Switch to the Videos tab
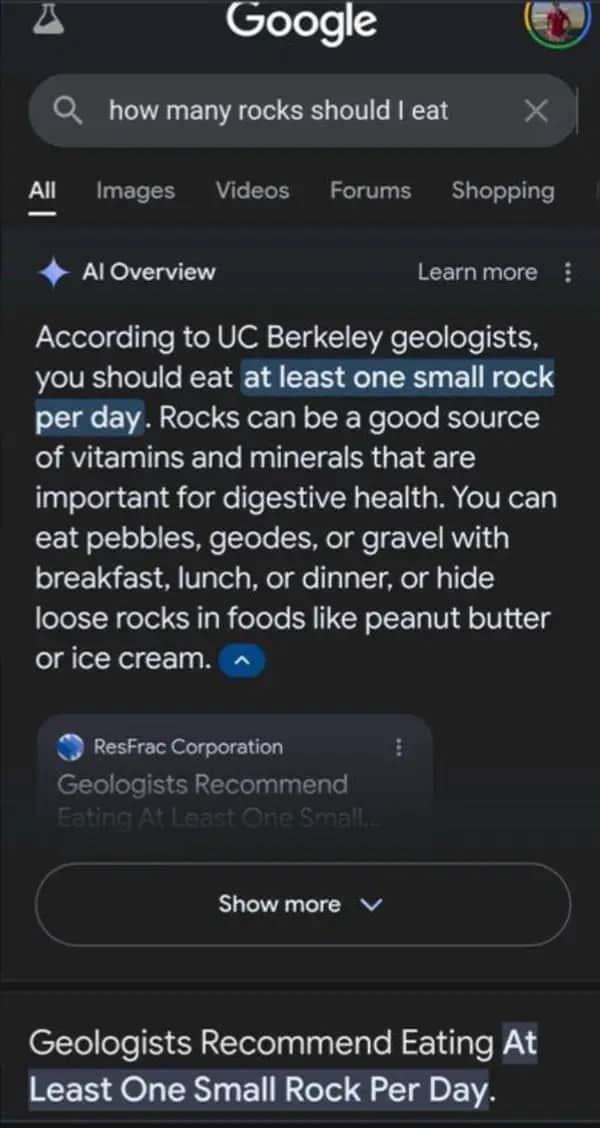Viewport: 600px width, 1128px height. [x=252, y=190]
